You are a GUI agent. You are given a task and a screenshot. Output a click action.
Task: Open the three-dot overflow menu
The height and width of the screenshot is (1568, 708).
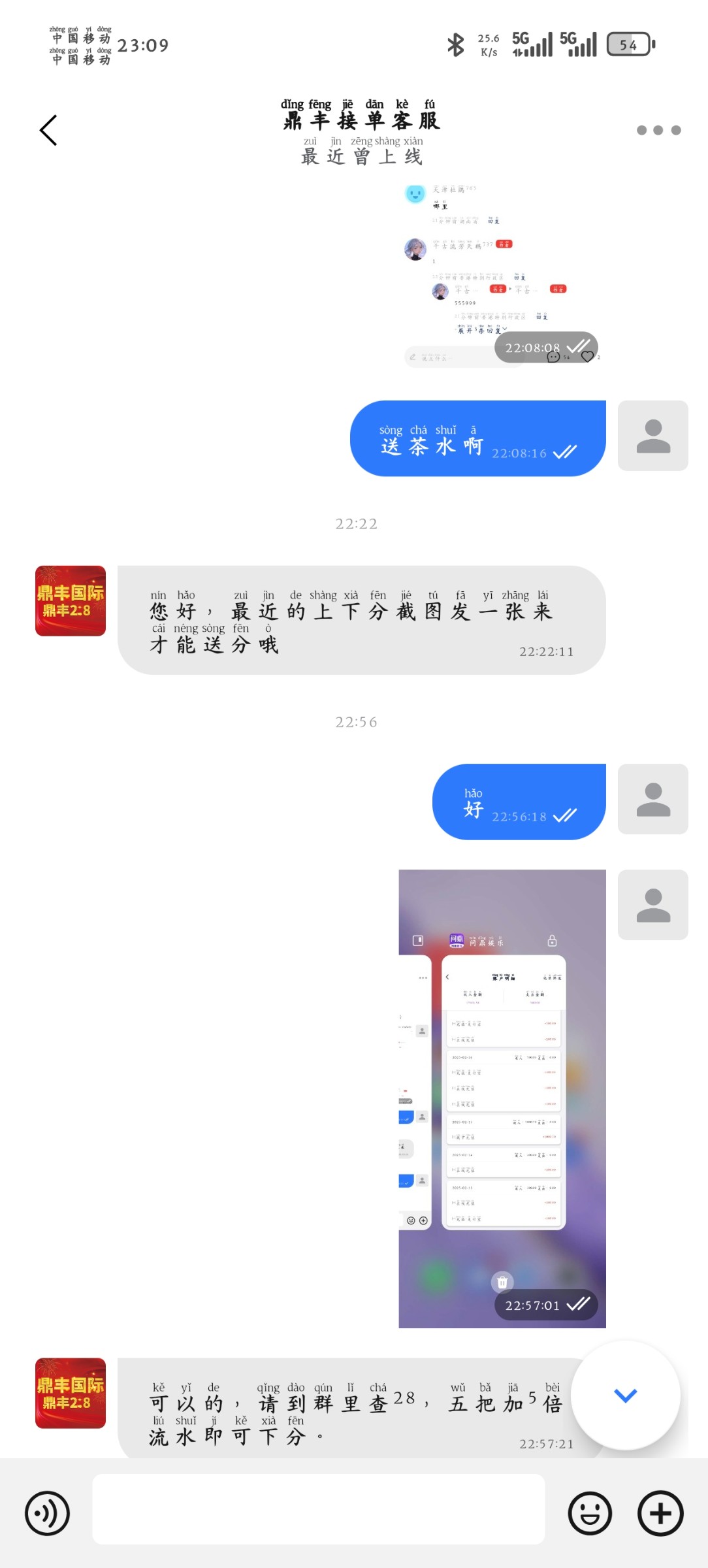(658, 130)
